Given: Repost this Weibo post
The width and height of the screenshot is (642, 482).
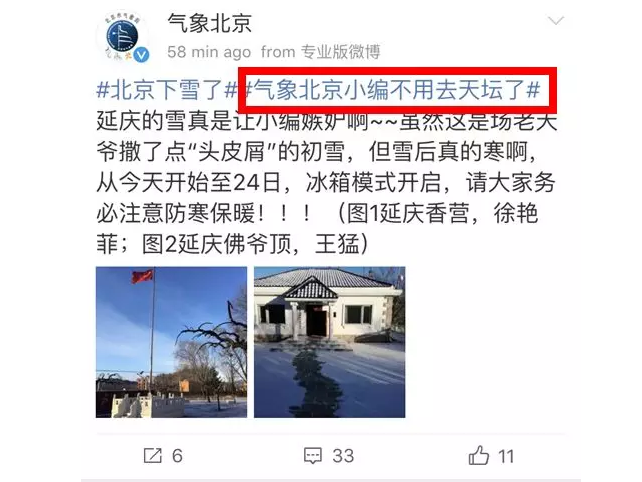Looking at the screenshot, I should coord(163,455).
